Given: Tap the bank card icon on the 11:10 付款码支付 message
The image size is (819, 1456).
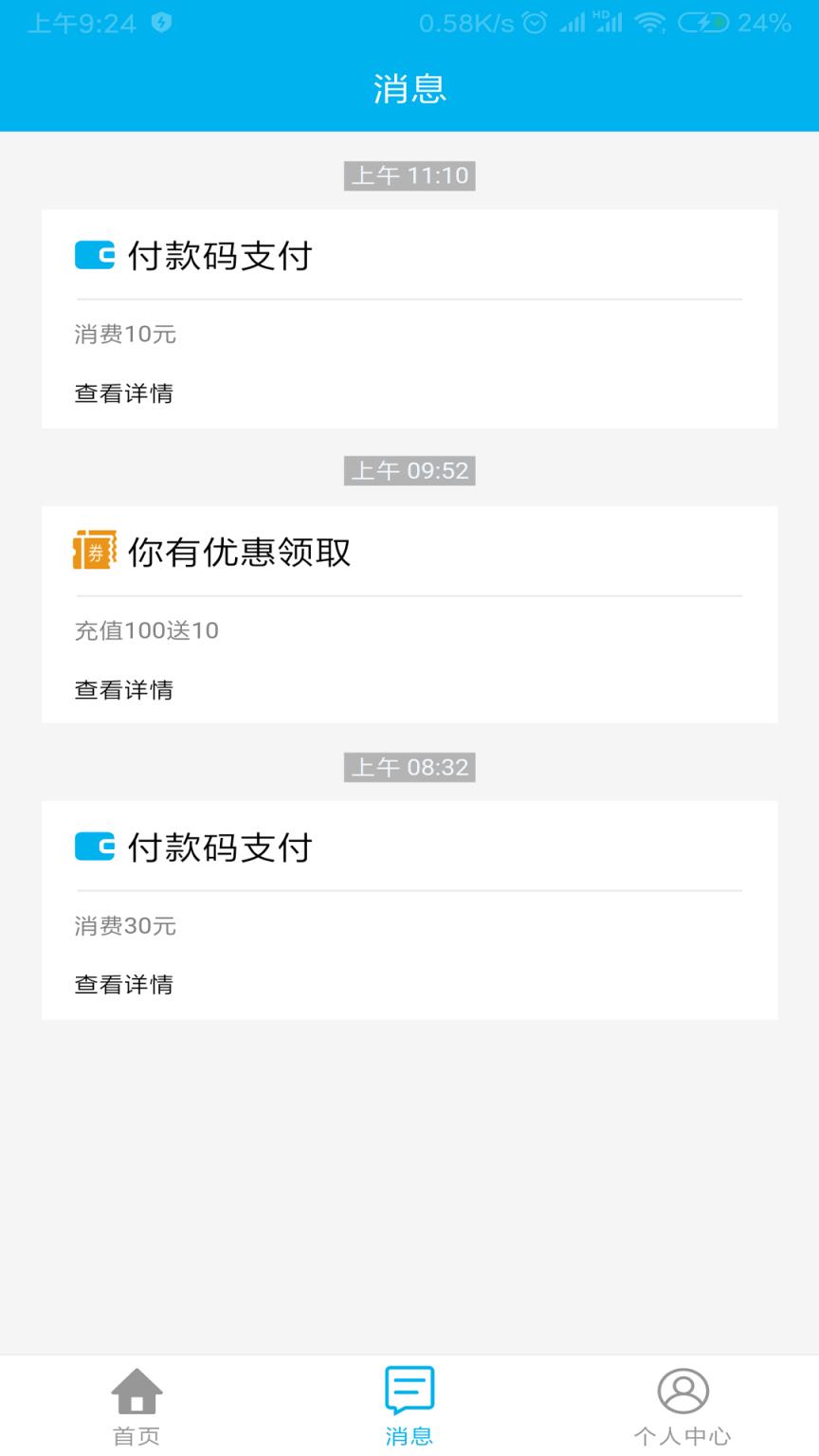Looking at the screenshot, I should (92, 254).
